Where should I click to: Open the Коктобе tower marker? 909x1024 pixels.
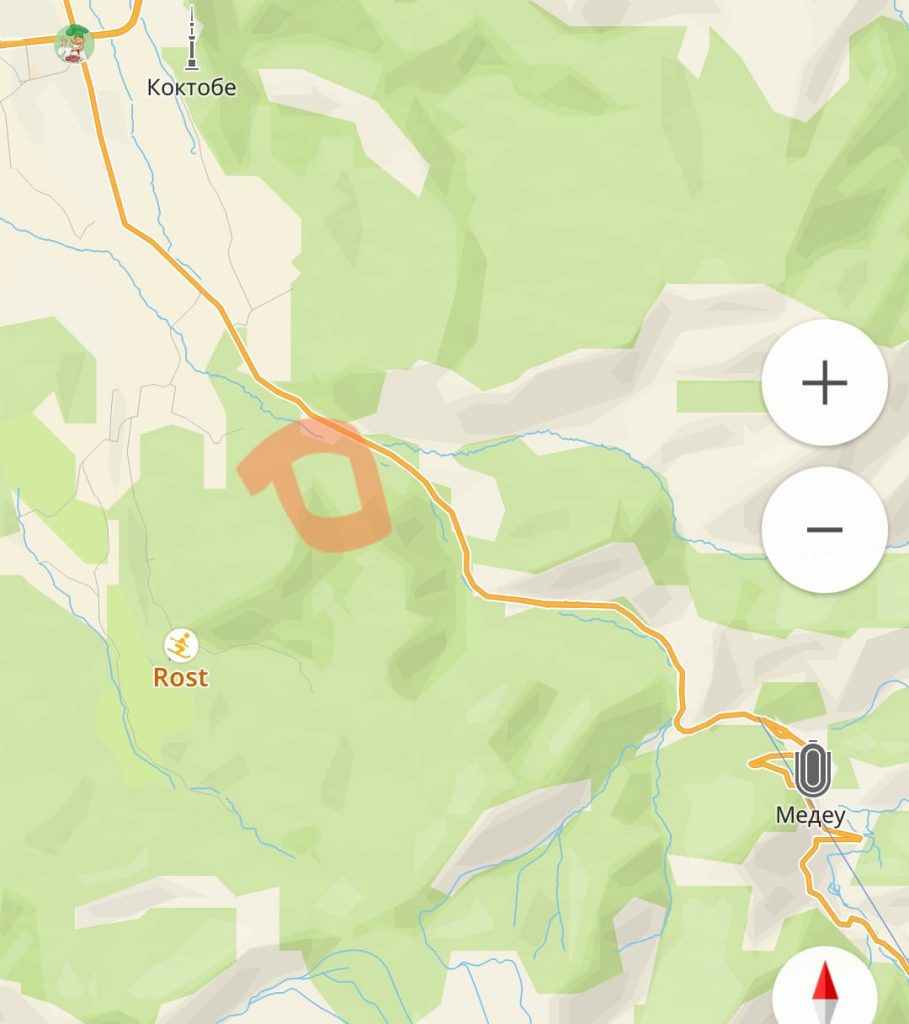(x=191, y=40)
